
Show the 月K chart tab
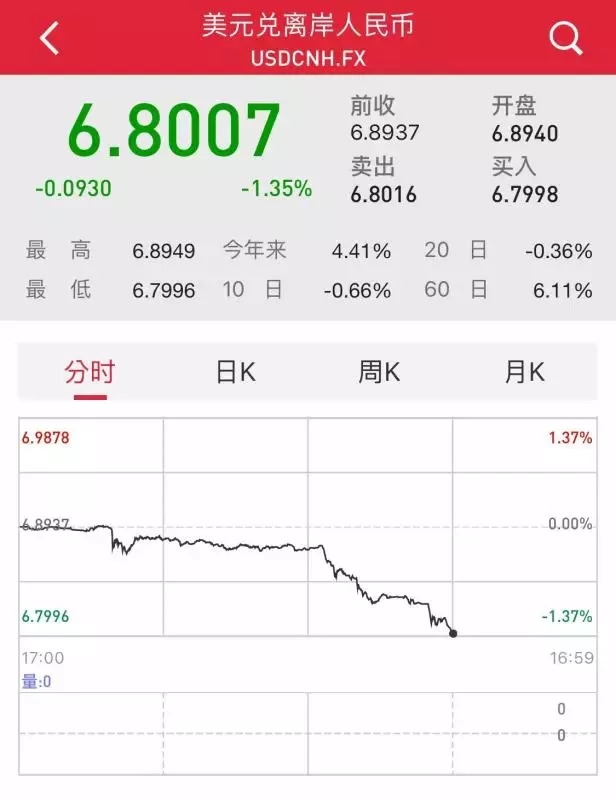coord(524,373)
